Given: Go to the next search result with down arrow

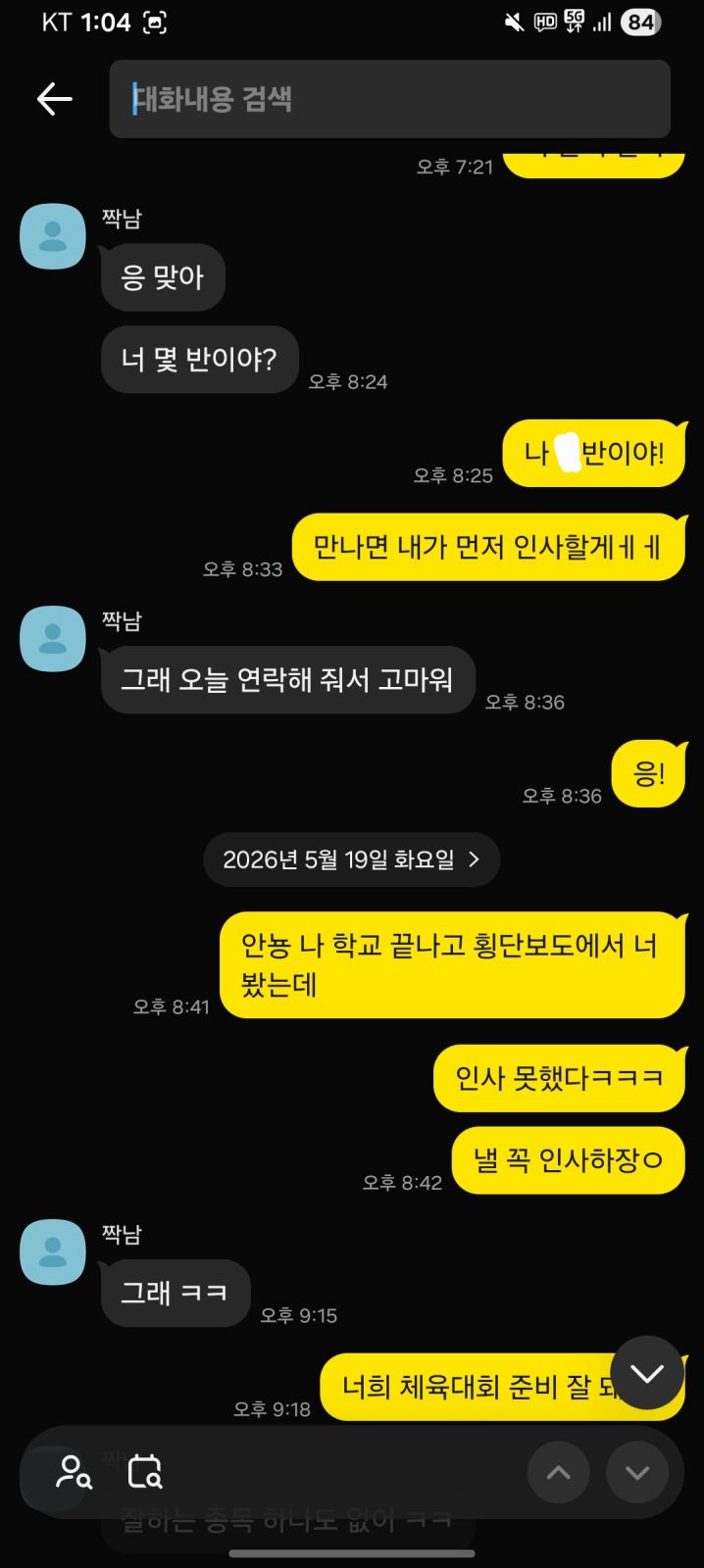Looking at the screenshot, I should pyautogui.click(x=637, y=1472).
